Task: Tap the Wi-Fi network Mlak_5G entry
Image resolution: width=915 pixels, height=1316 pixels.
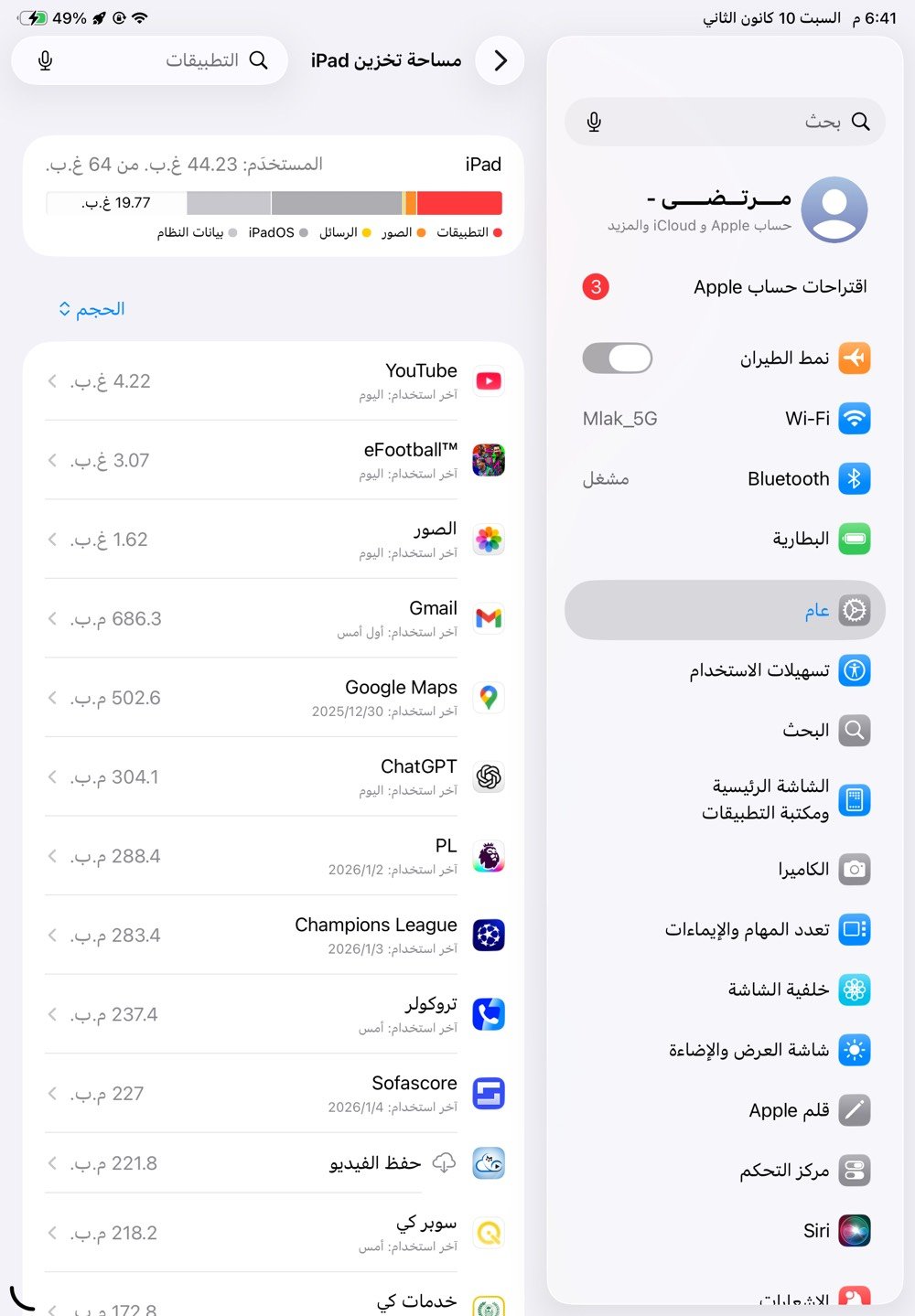Action: pyautogui.click(x=724, y=419)
